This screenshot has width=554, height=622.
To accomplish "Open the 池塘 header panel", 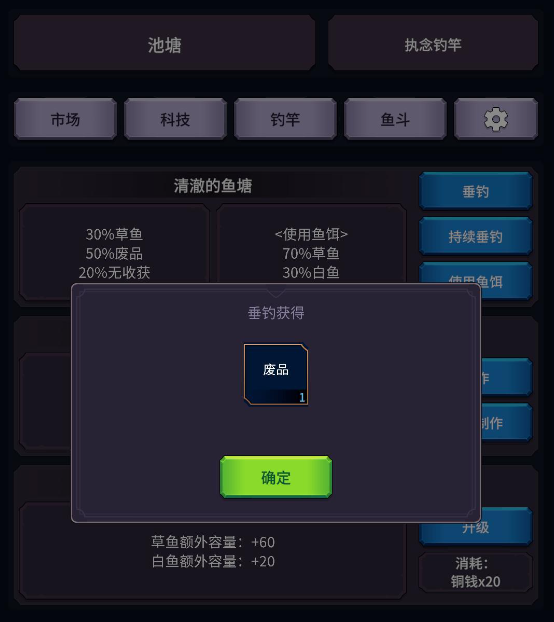I will 165,43.
